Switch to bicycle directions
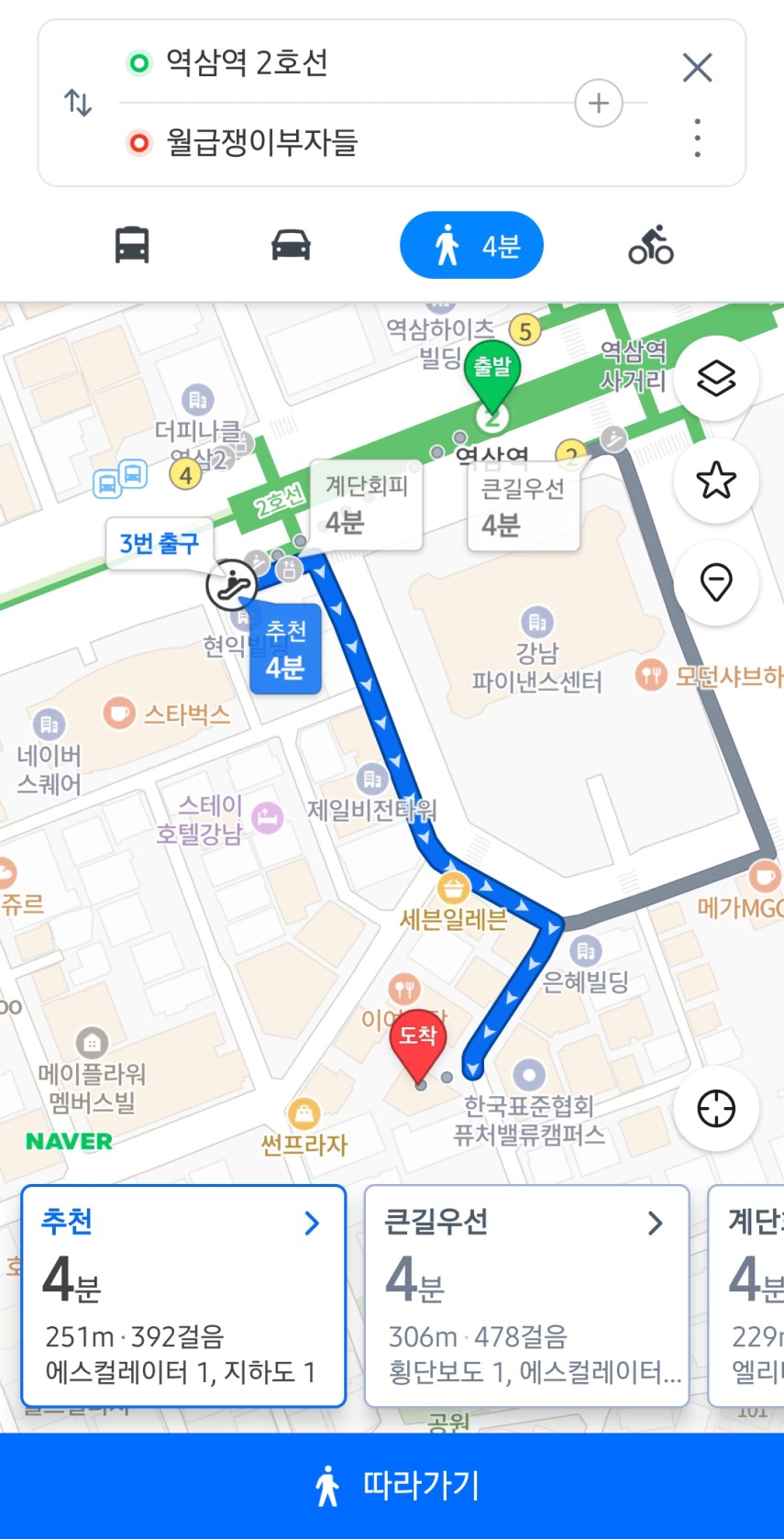Screen dimensions: 784x1539 650,245
